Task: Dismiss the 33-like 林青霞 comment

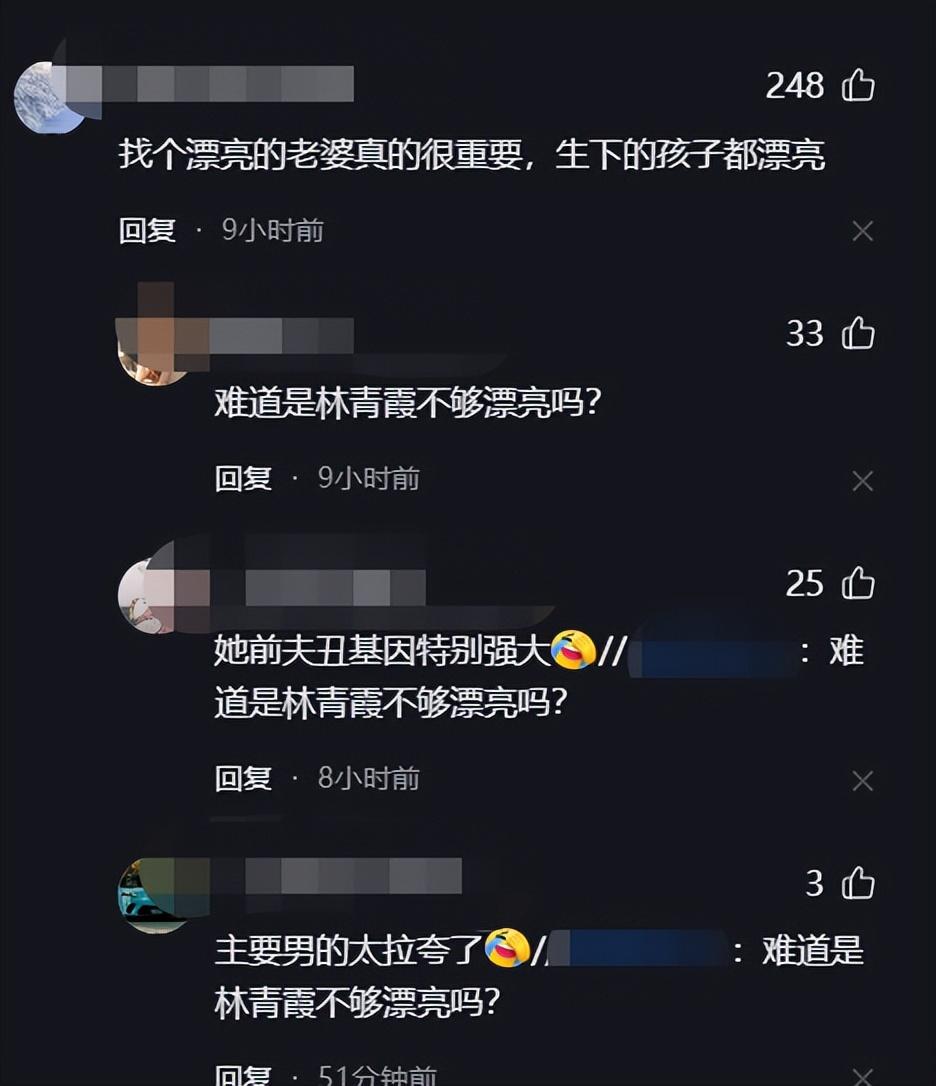Action: 862,481
